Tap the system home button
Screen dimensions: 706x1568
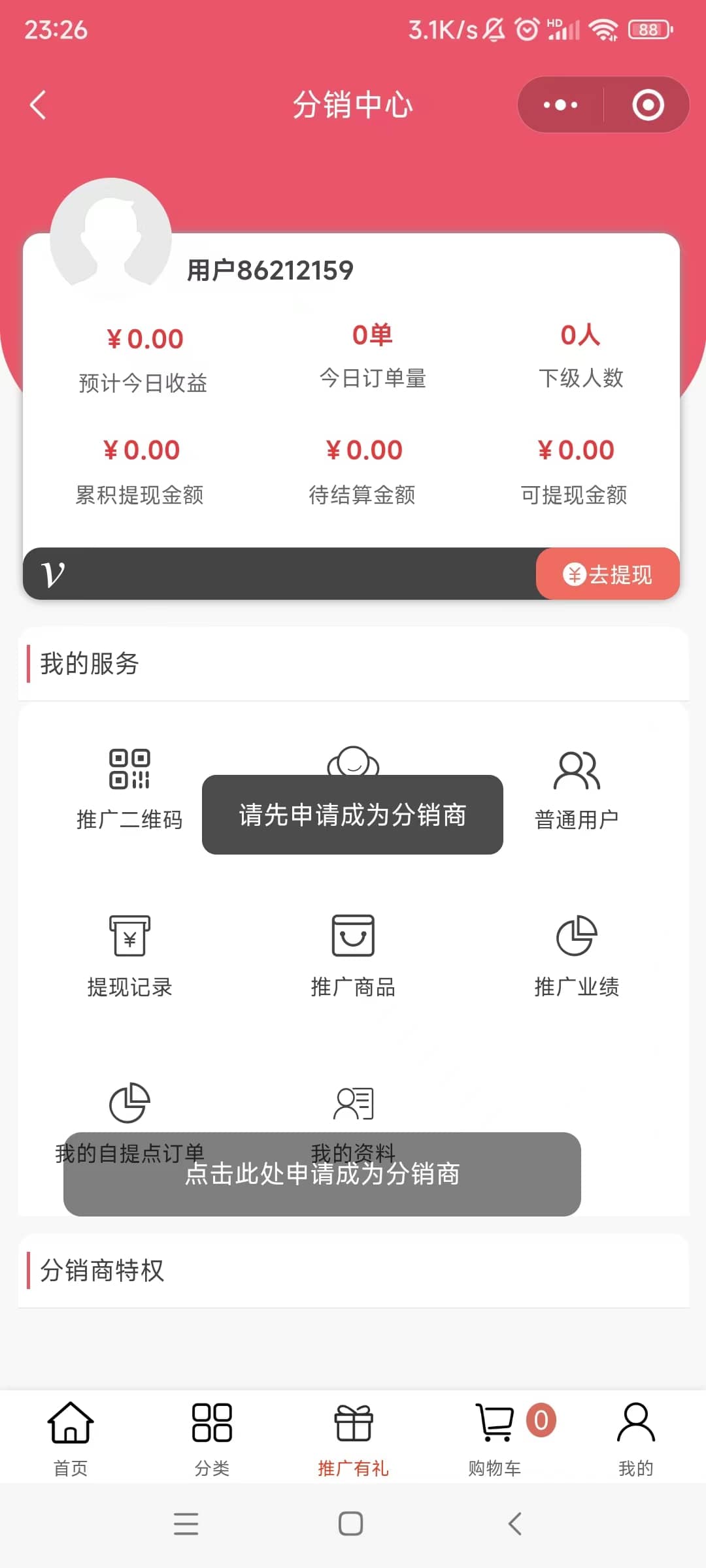351,1524
